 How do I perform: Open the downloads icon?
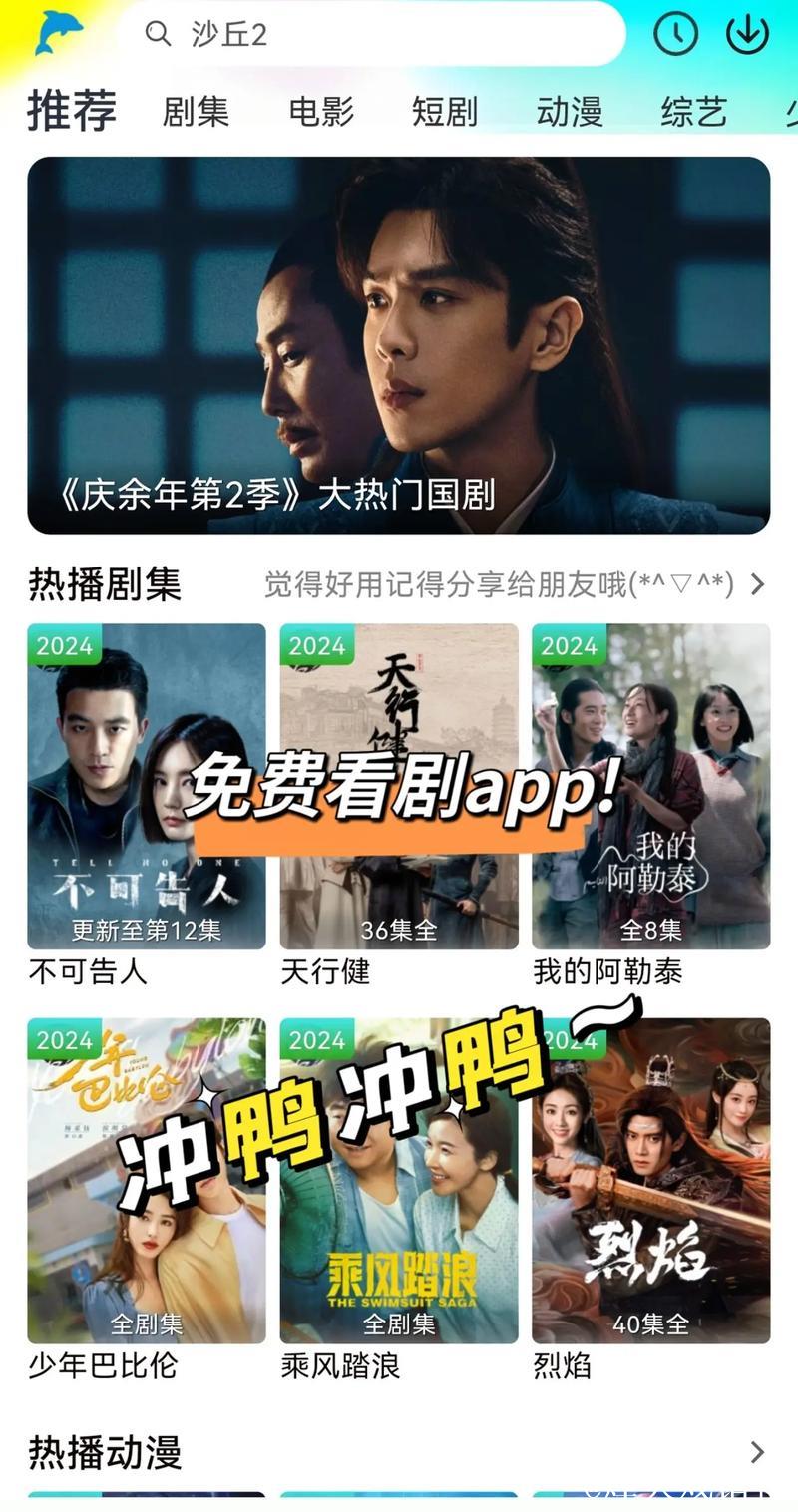coord(746,34)
